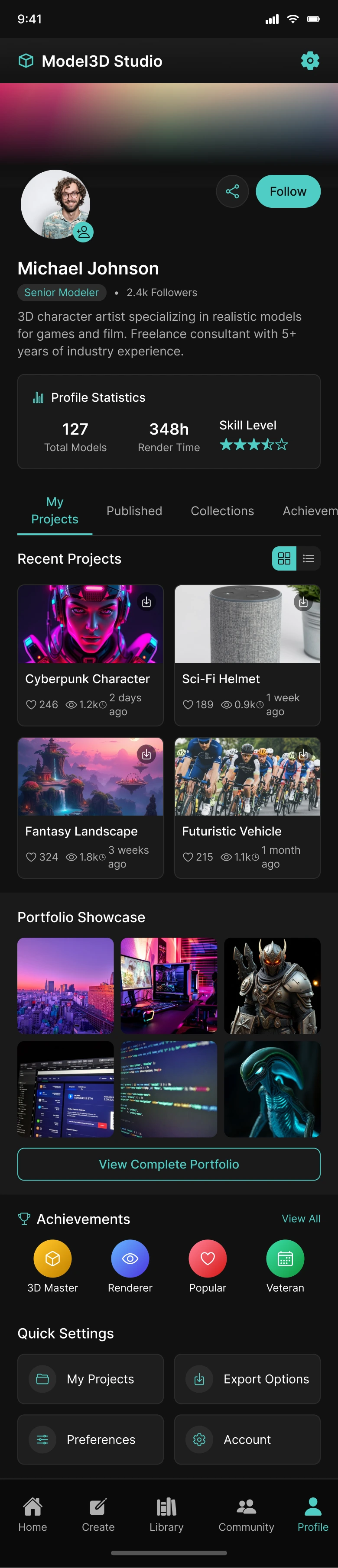Tap View Complete Portfolio
The image size is (338, 1568).
[x=169, y=1164]
